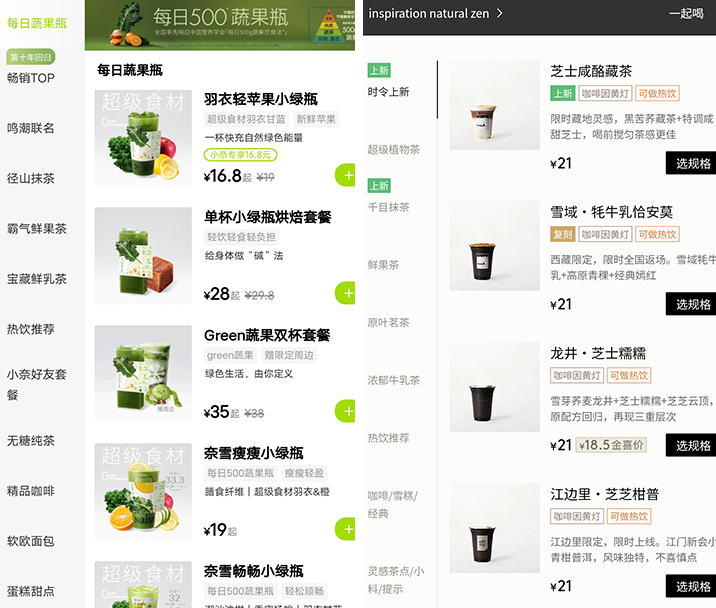This screenshot has height=608, width=716.
Task: Switch to the 精品咖啡 category
Action: pyautogui.click(x=31, y=491)
